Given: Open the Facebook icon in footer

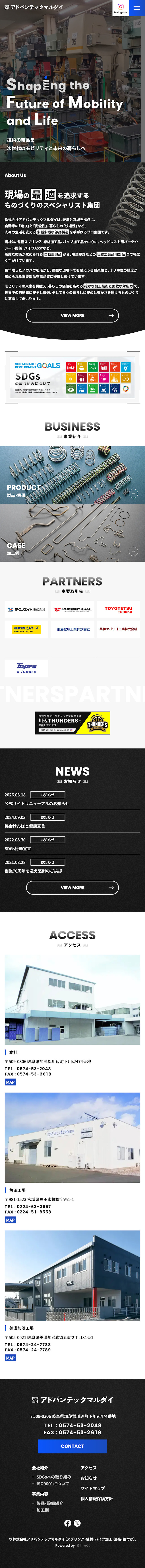Looking at the screenshot, I should (67, 1523).
